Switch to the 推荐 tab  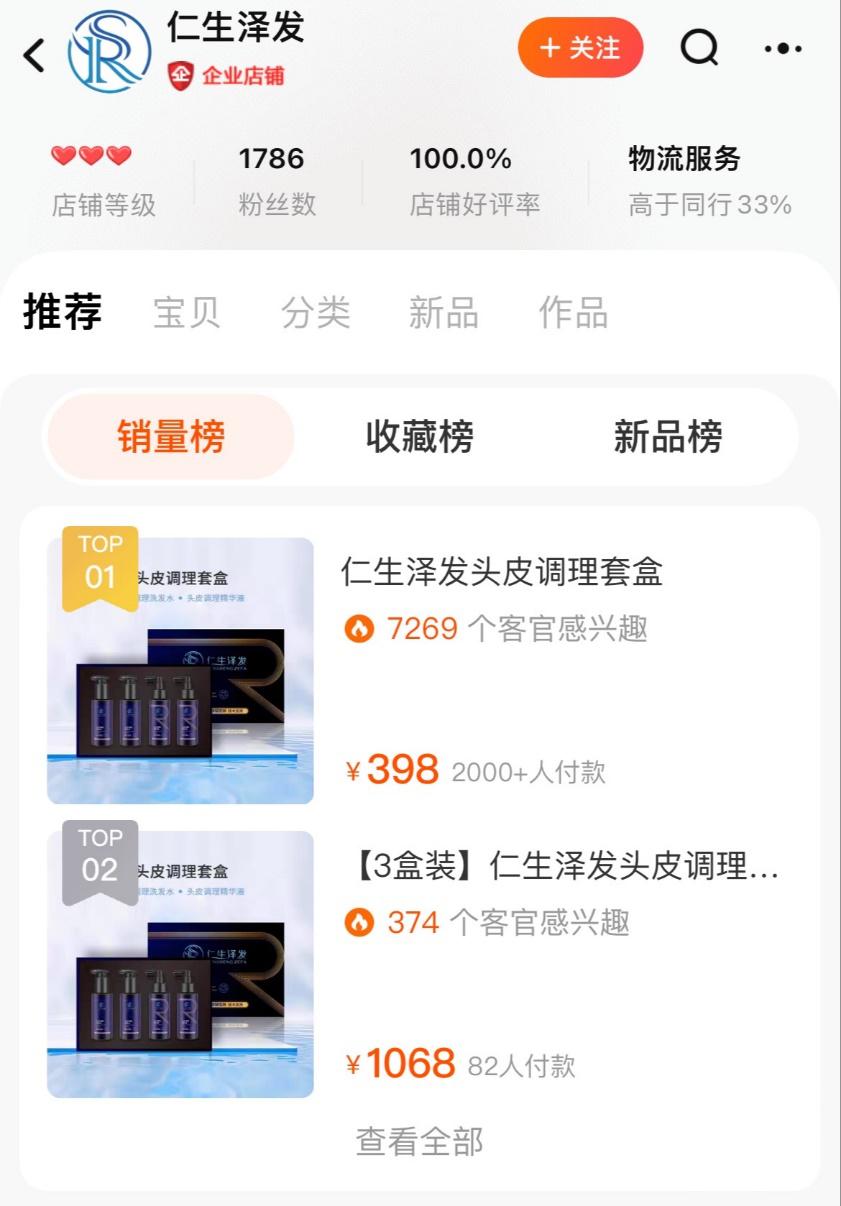(x=62, y=312)
